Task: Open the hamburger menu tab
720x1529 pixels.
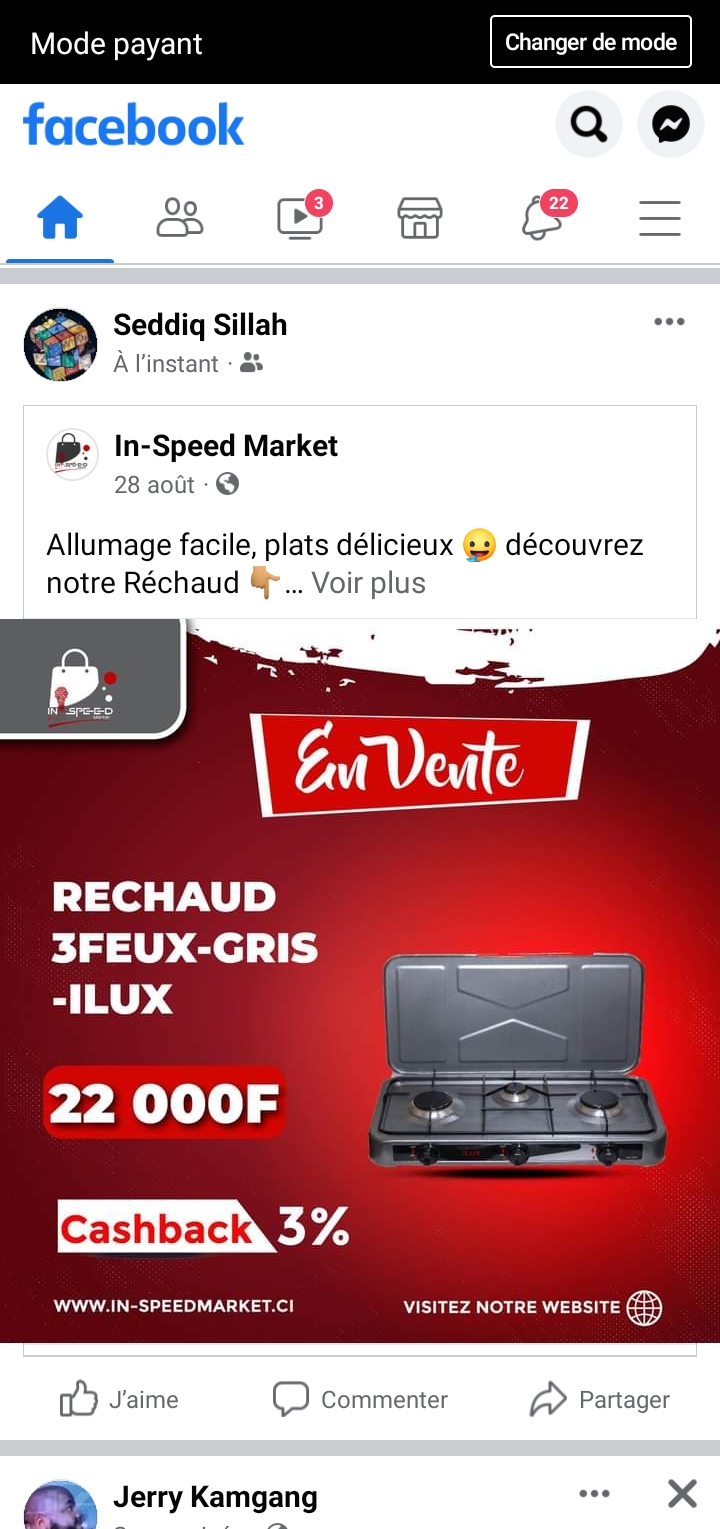Action: (660, 217)
